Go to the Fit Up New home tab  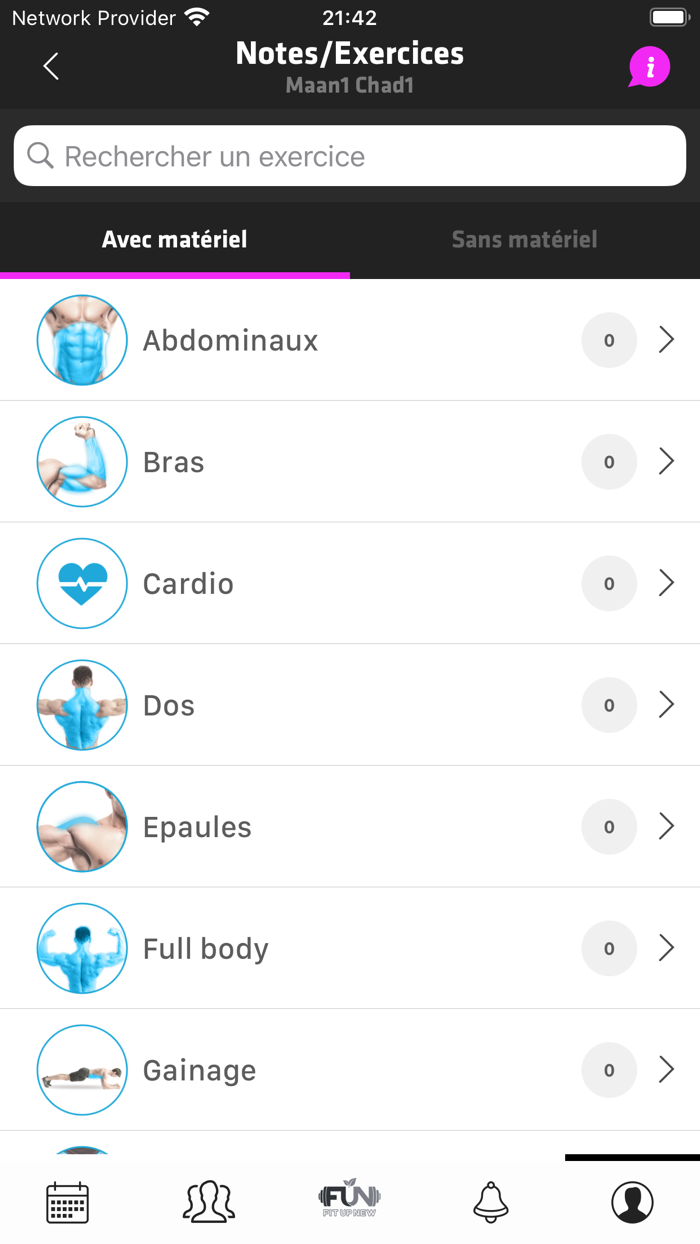[350, 1198]
